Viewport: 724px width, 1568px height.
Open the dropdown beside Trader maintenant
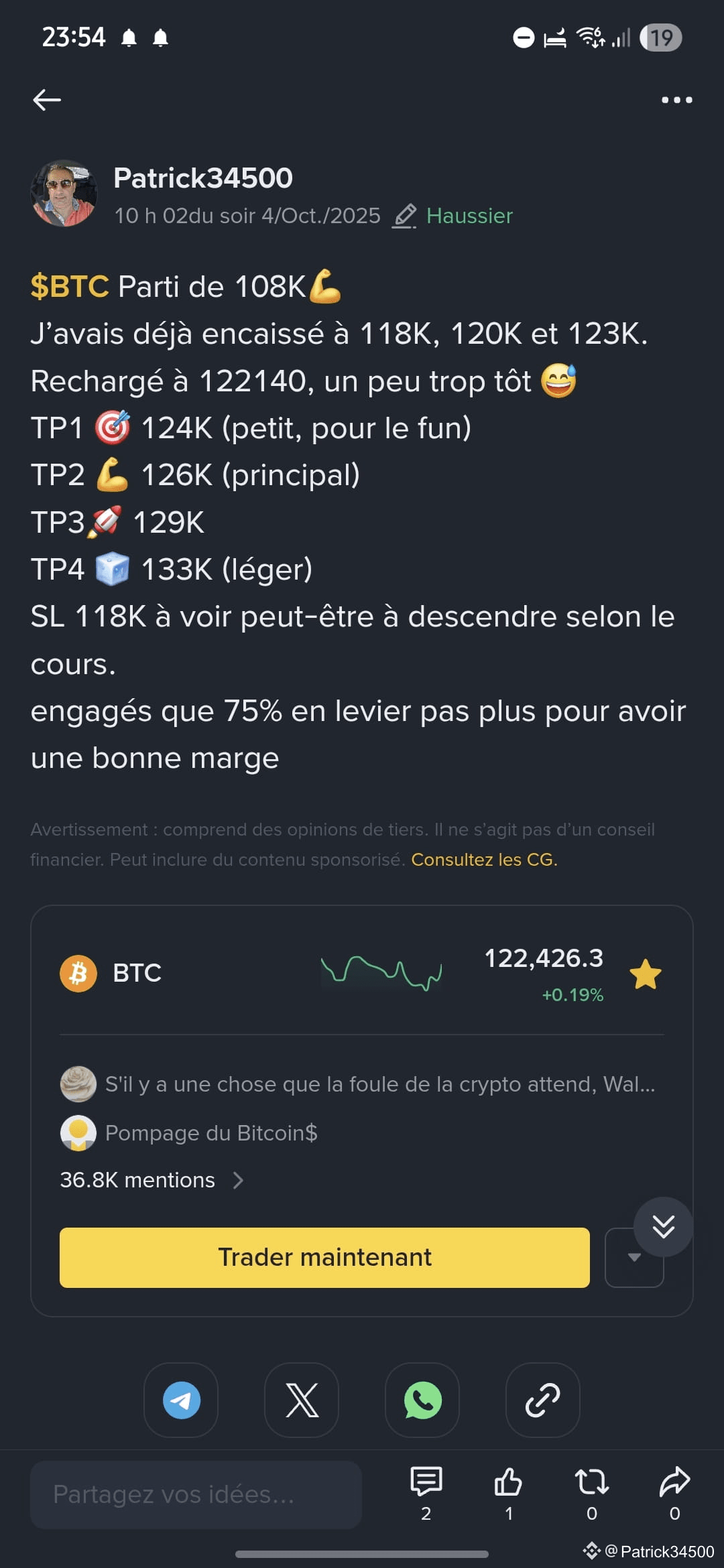coord(635,1258)
